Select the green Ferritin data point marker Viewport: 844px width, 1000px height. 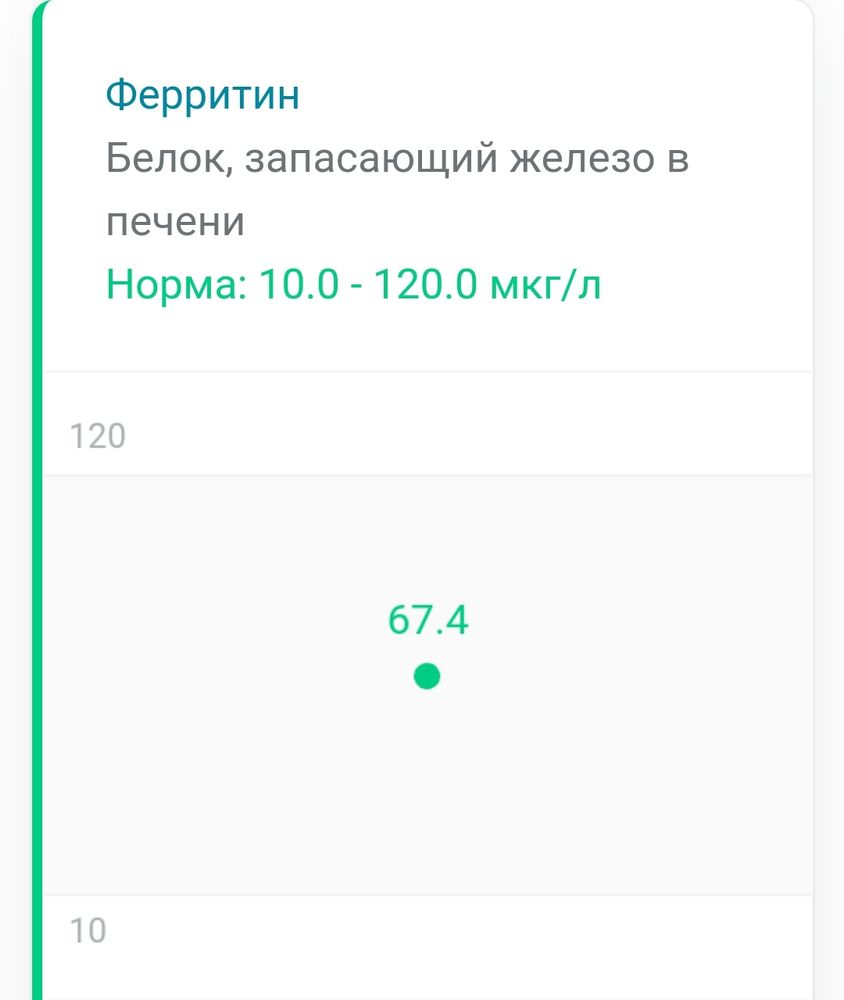[425, 677]
